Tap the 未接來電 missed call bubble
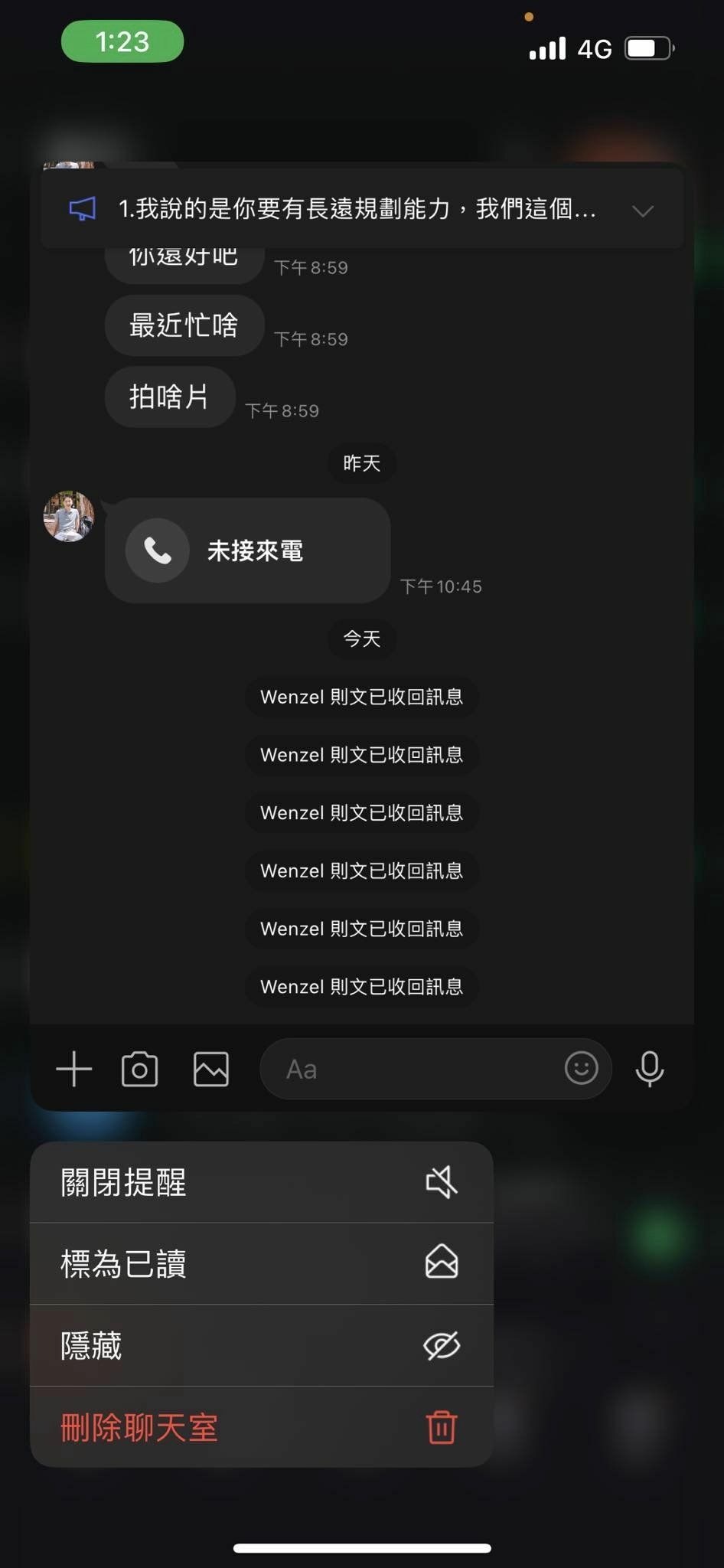Image resolution: width=724 pixels, height=1568 pixels. coord(248,550)
